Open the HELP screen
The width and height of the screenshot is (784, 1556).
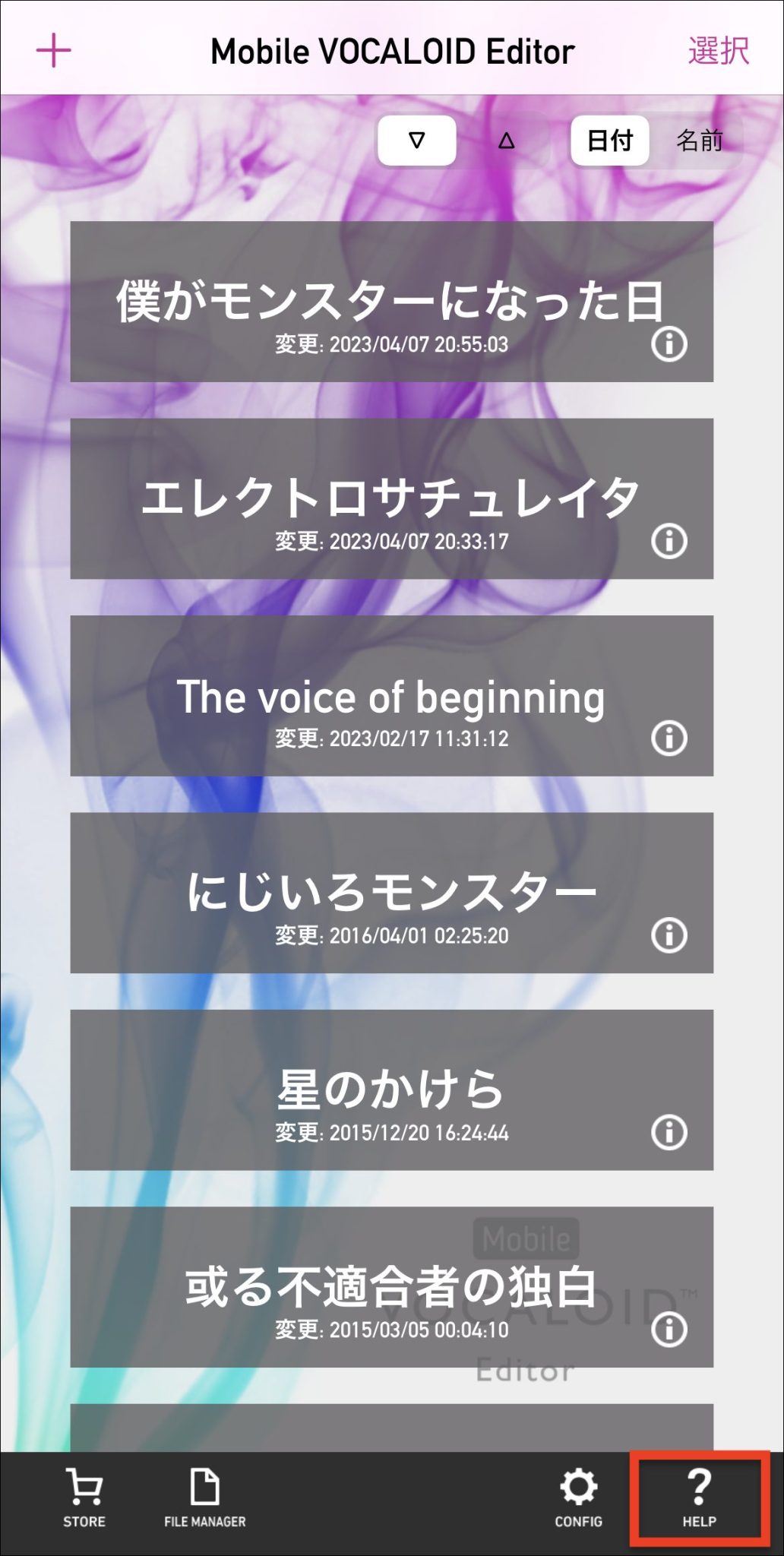pyautogui.click(x=700, y=1501)
